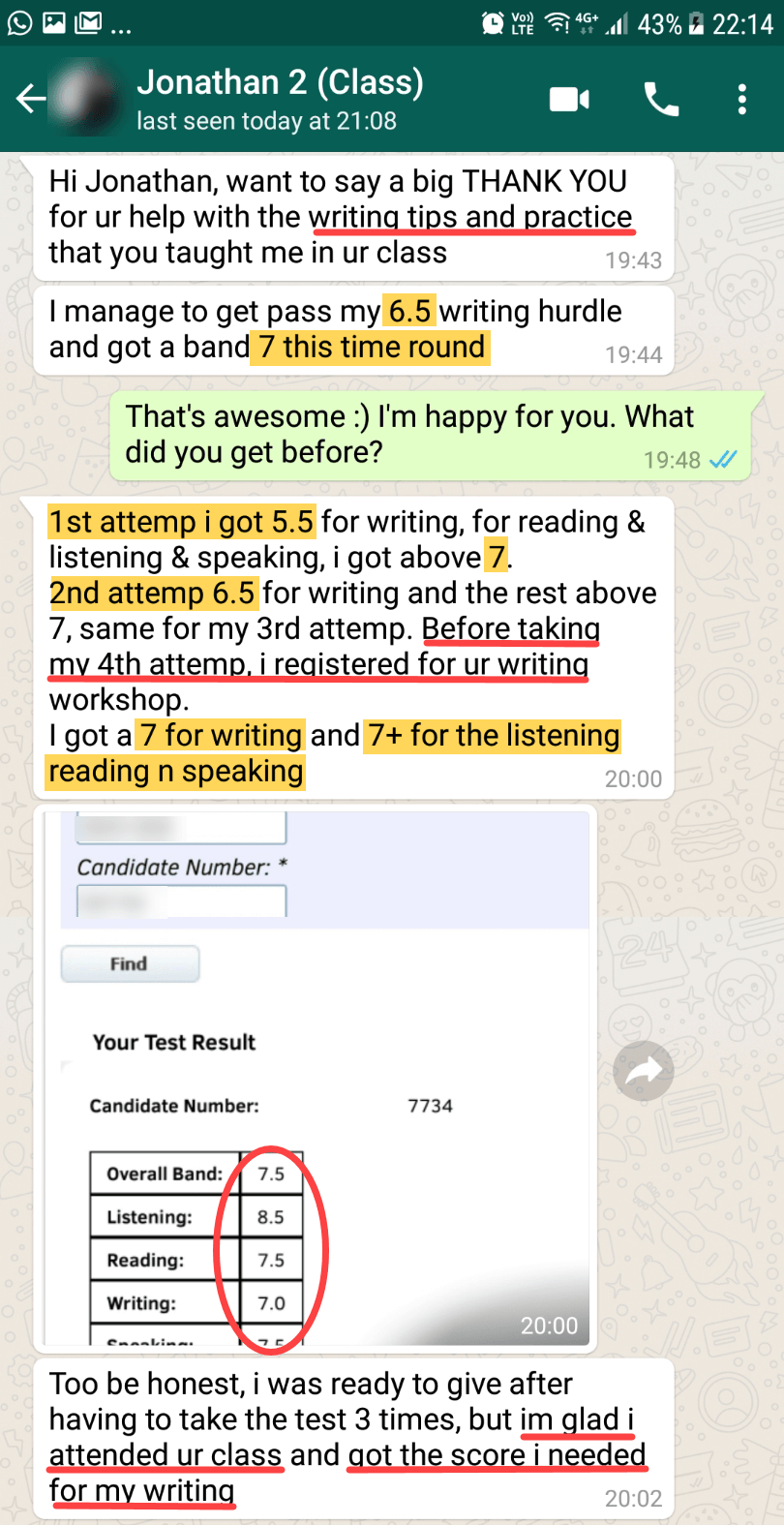
Task: Start a video call with Jonathan 2
Action: pos(569,99)
